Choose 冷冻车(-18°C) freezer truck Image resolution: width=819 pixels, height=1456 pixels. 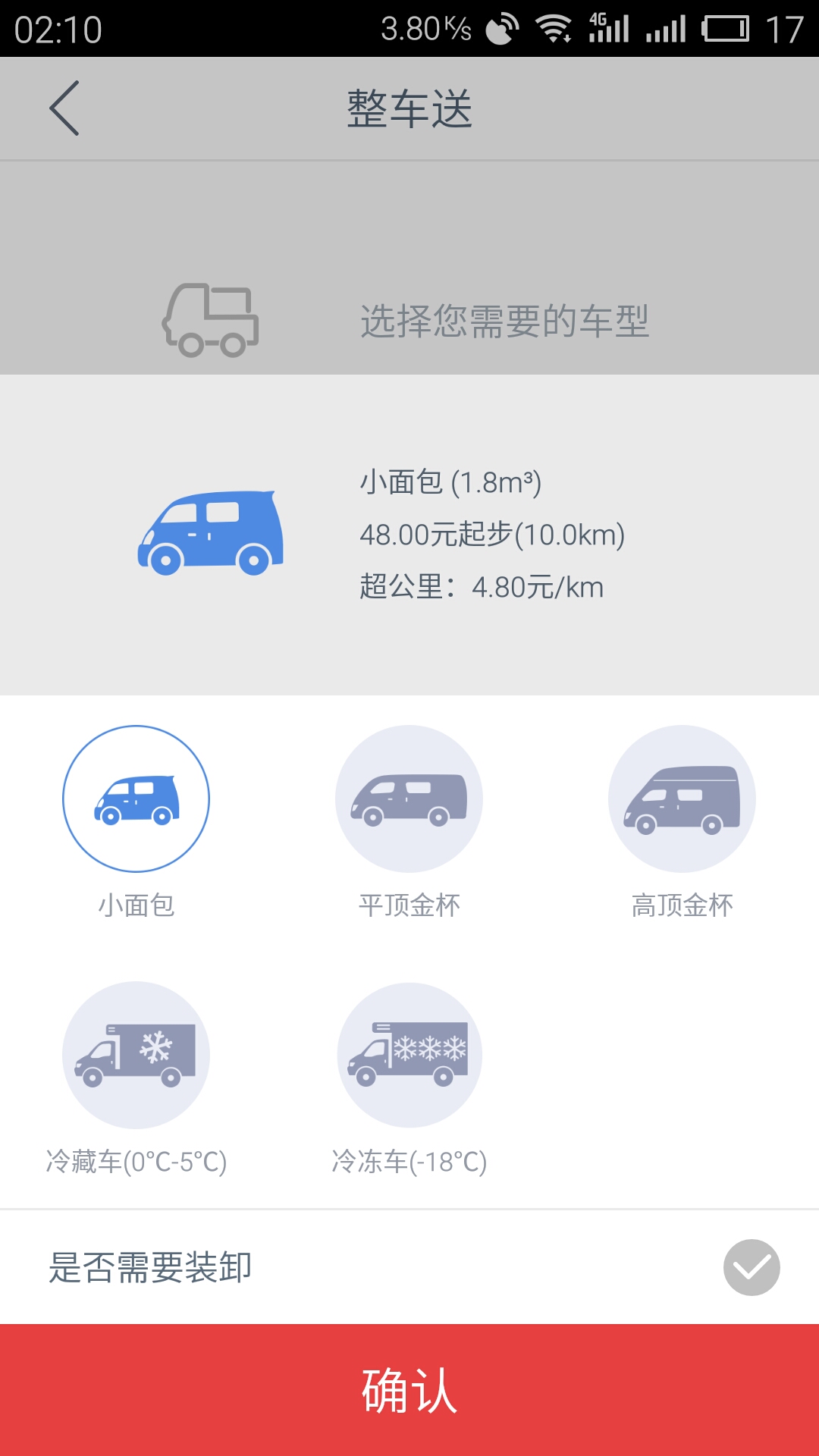(x=409, y=1056)
